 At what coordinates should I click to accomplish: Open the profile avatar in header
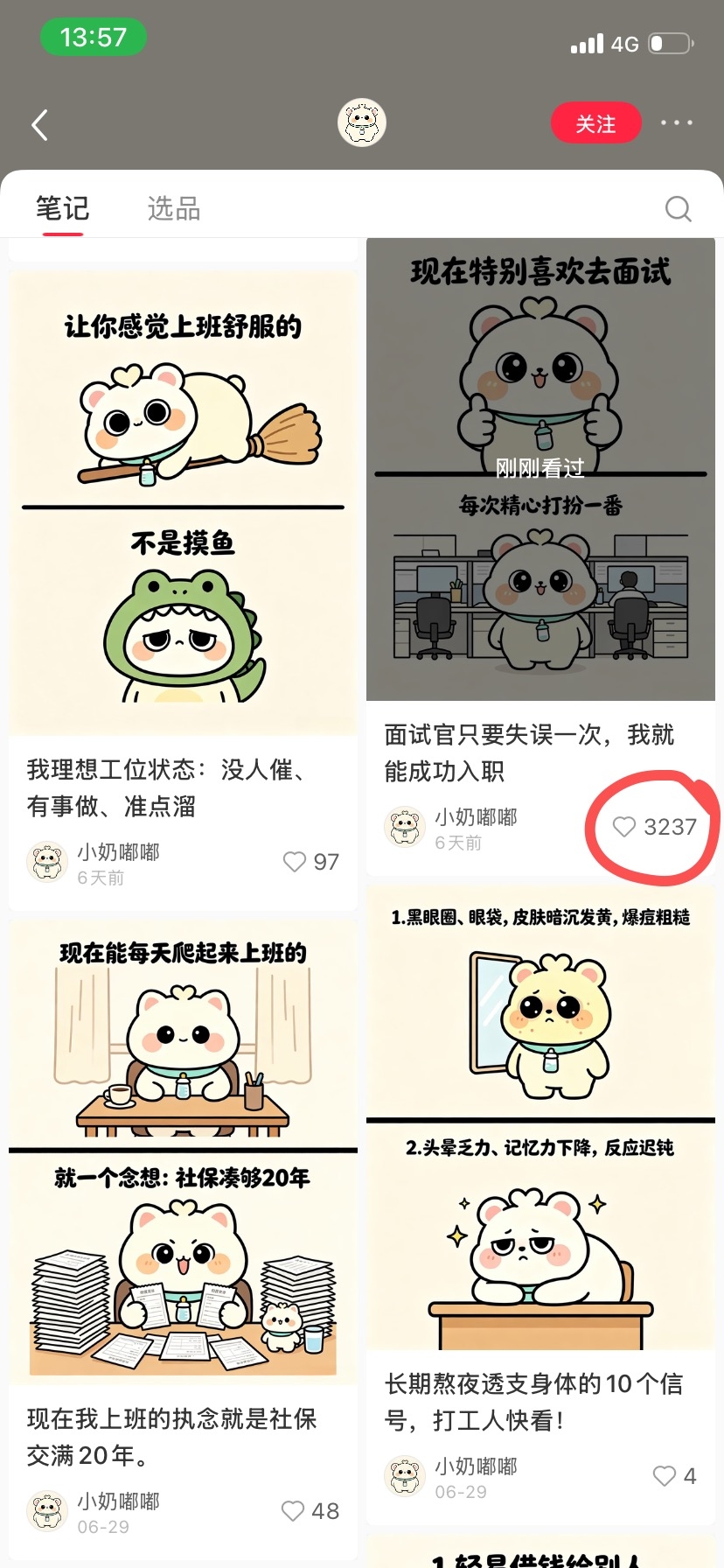tap(362, 122)
